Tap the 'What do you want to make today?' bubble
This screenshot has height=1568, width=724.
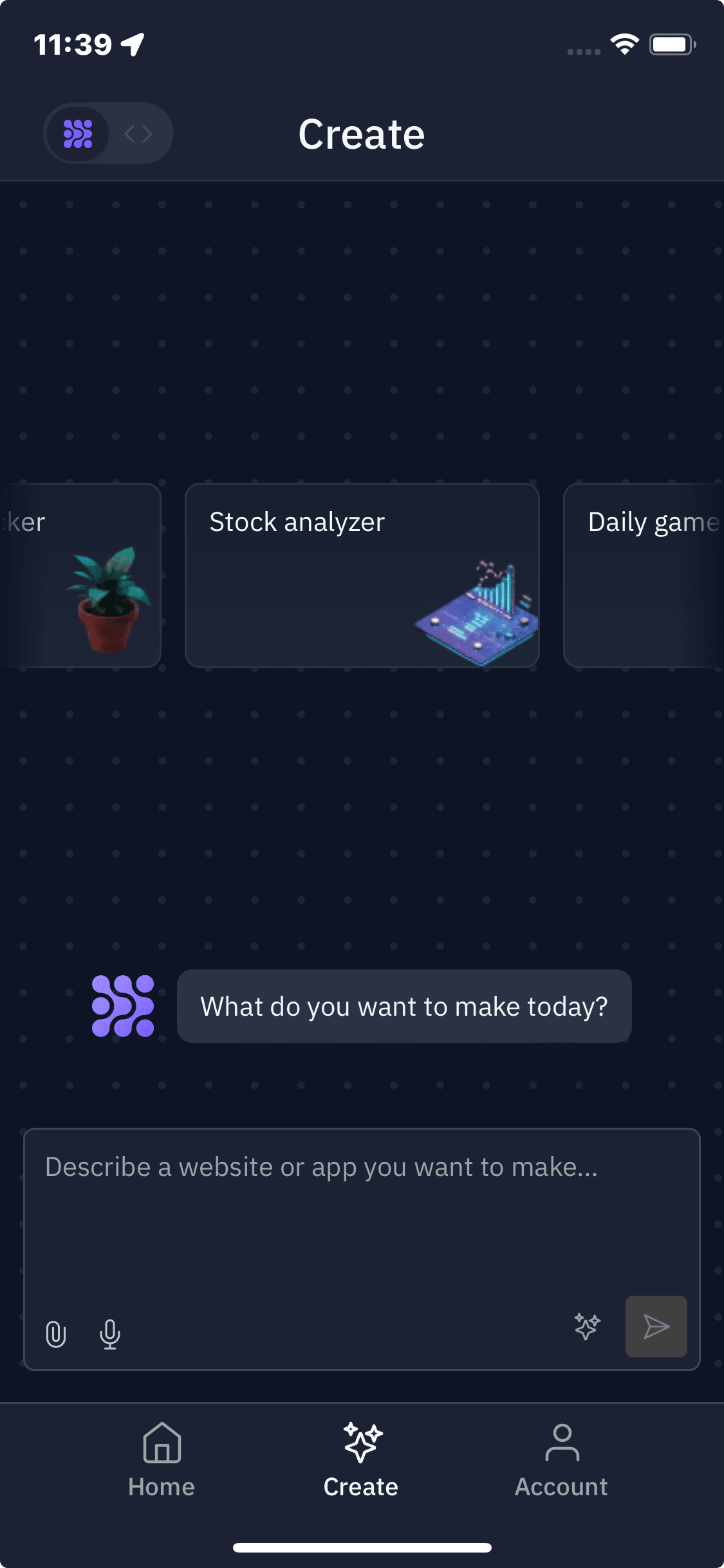coord(404,1006)
